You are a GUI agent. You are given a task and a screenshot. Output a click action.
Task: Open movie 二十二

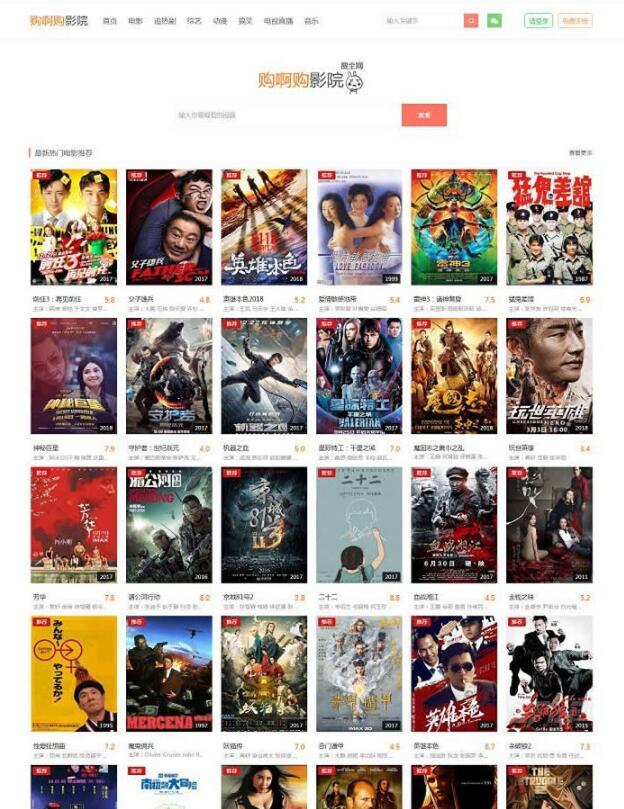coord(359,524)
